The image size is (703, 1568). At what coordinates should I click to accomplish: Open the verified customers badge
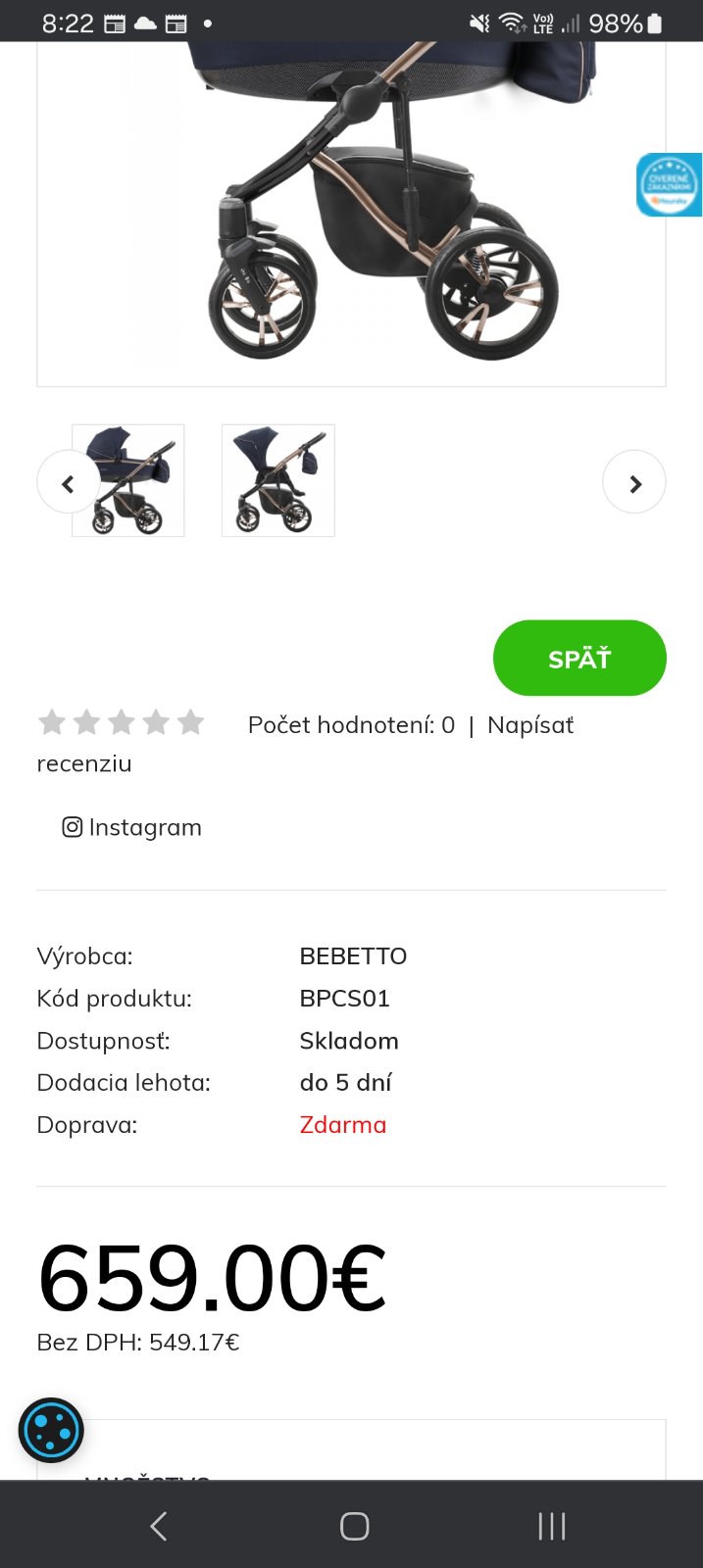click(669, 184)
